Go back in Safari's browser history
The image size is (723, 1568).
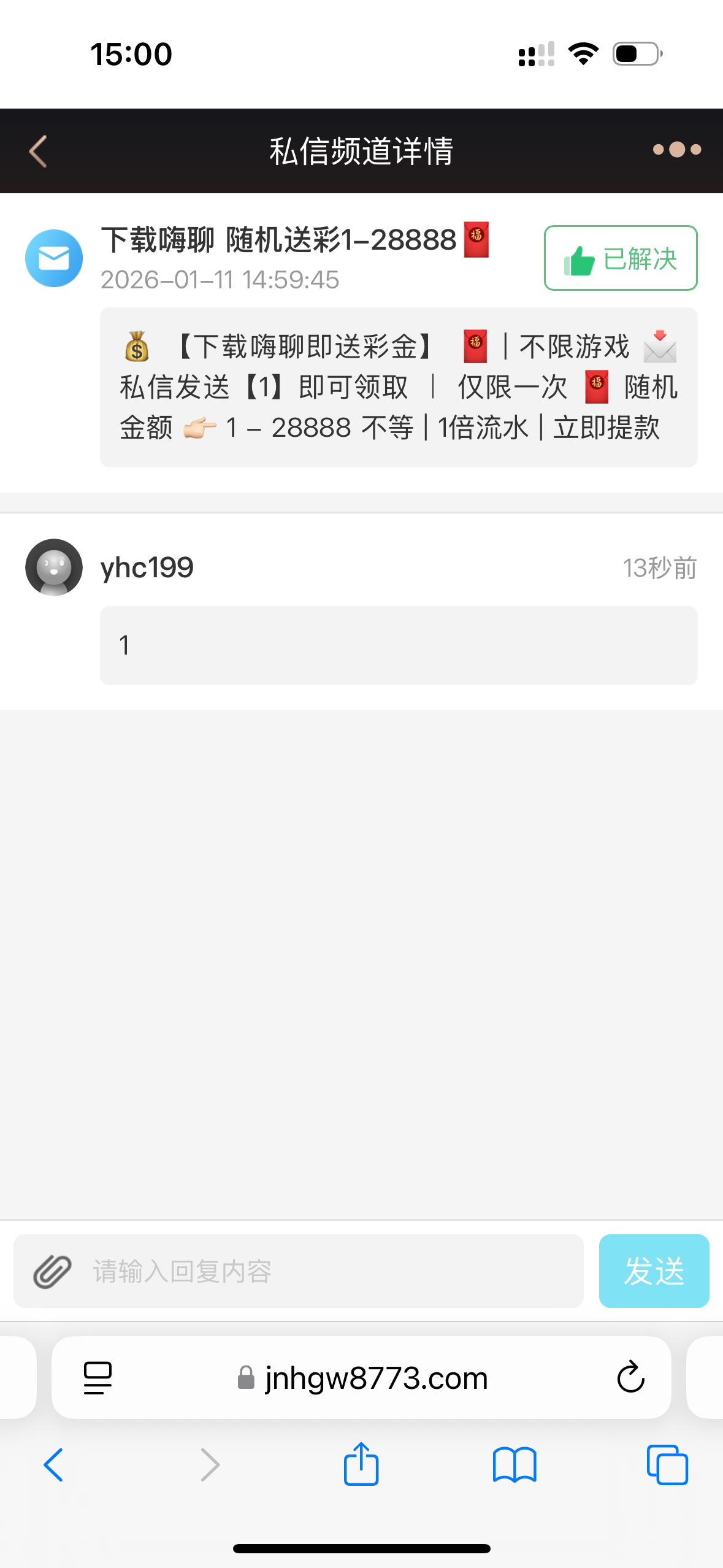point(53,1465)
